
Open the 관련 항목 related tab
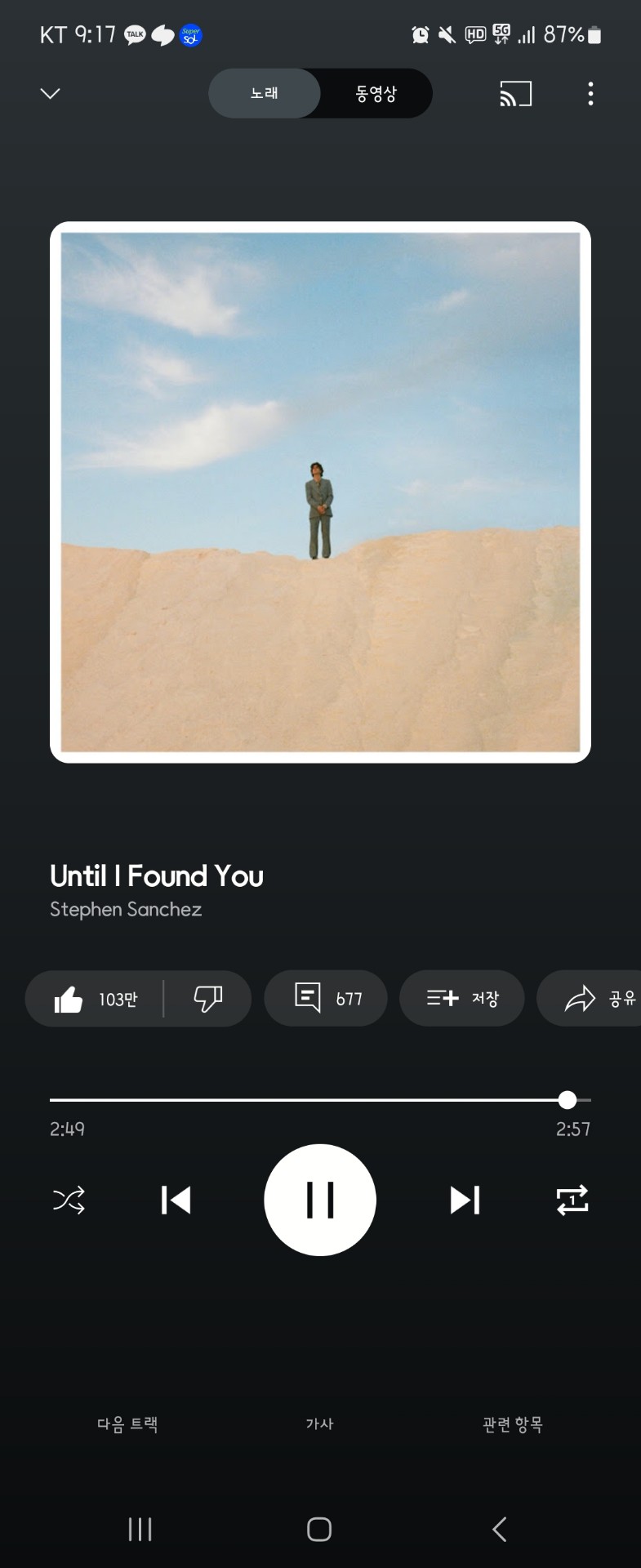[513, 1424]
